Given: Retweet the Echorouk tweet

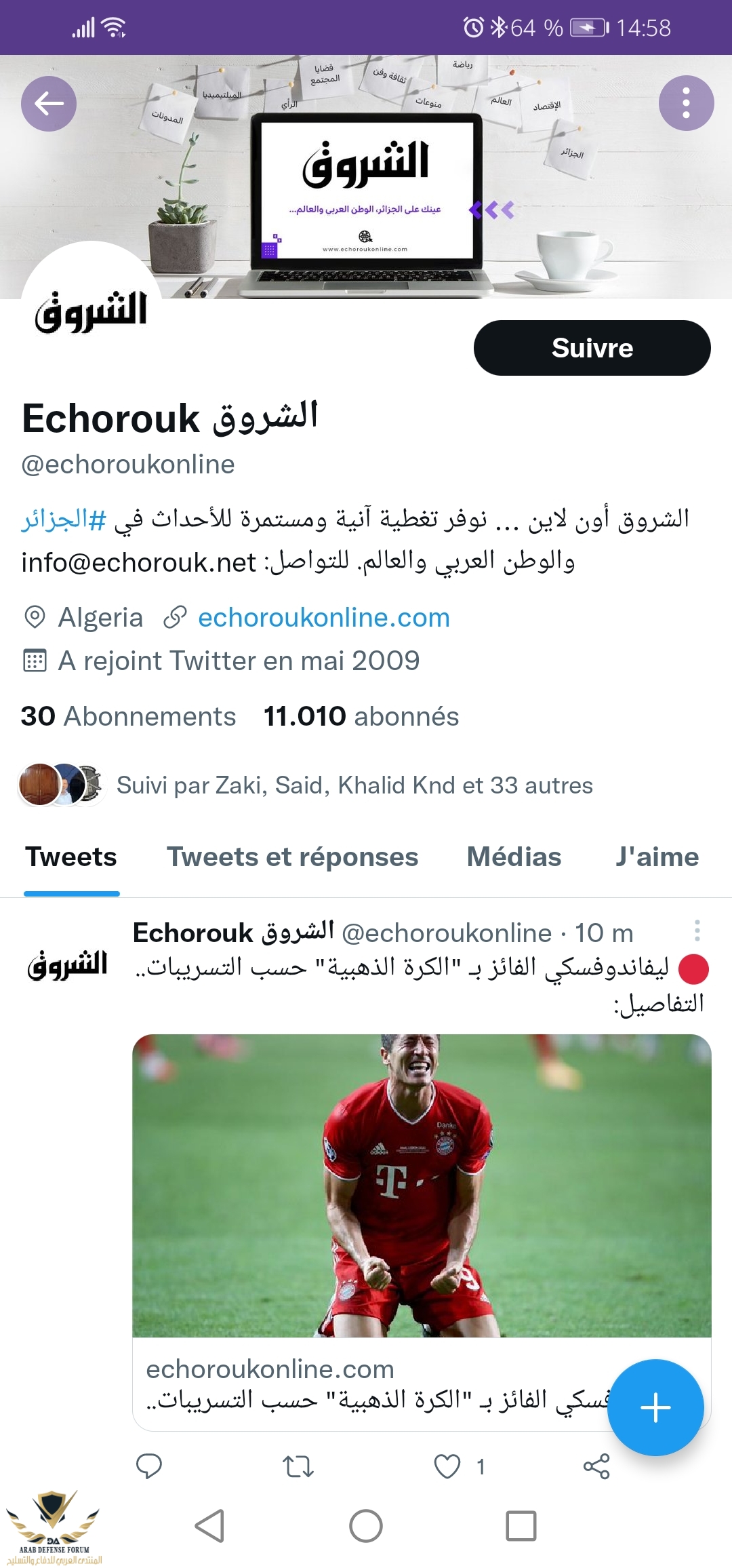Looking at the screenshot, I should click(x=298, y=1466).
